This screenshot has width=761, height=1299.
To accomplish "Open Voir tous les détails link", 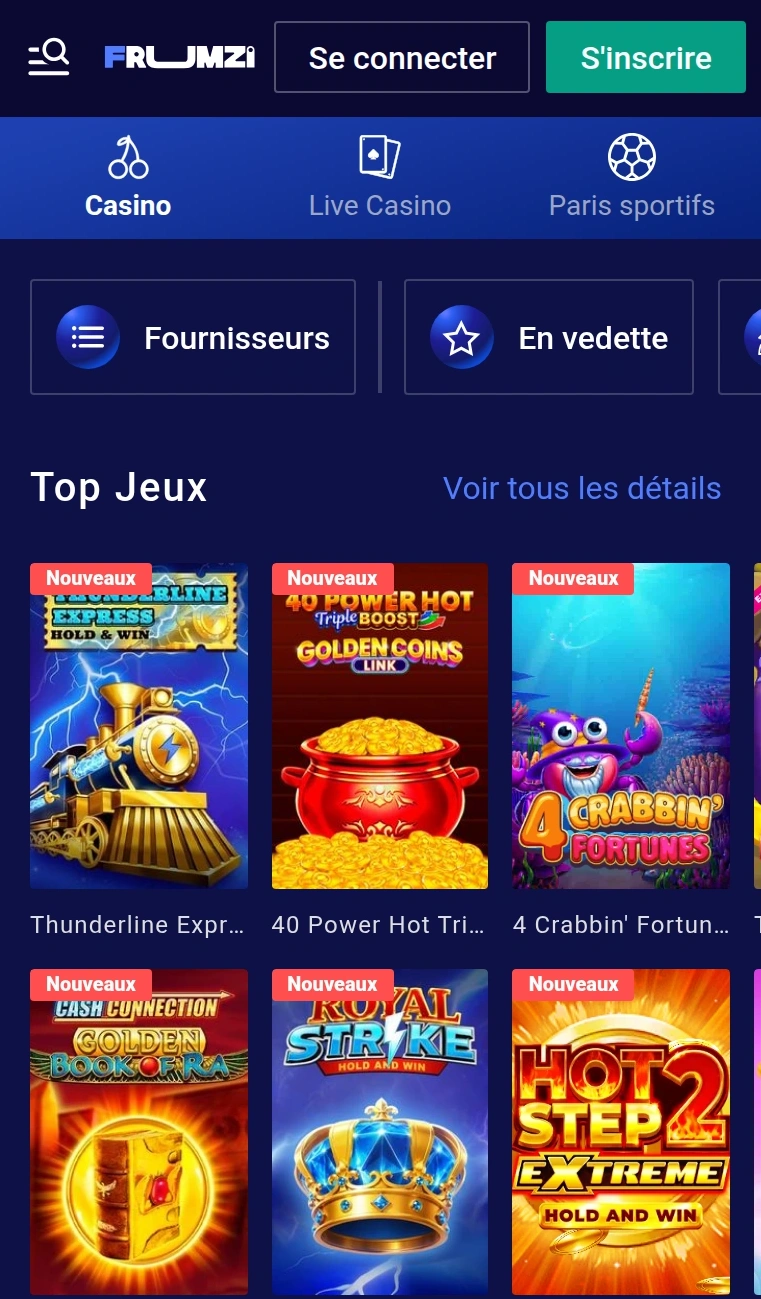I will click(582, 488).
